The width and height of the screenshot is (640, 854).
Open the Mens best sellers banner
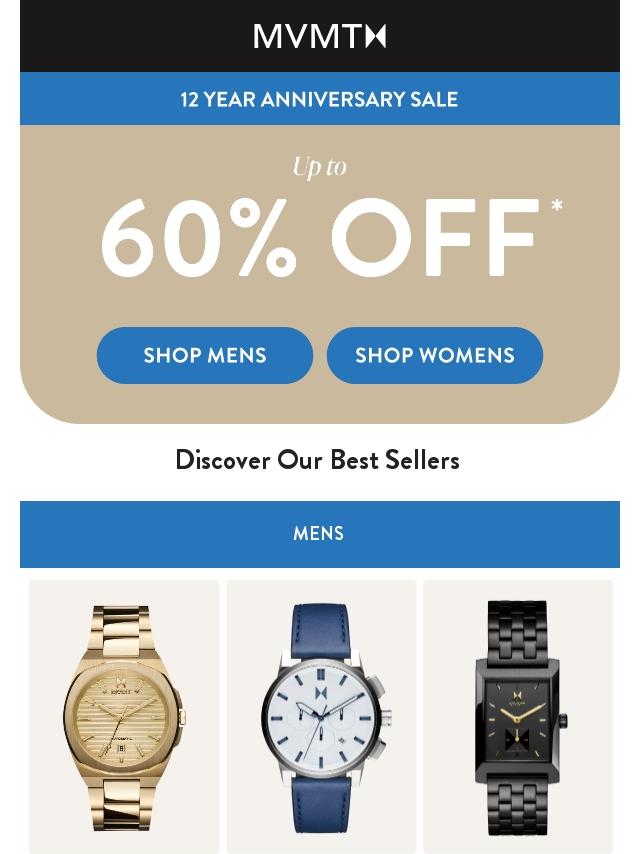pos(319,534)
